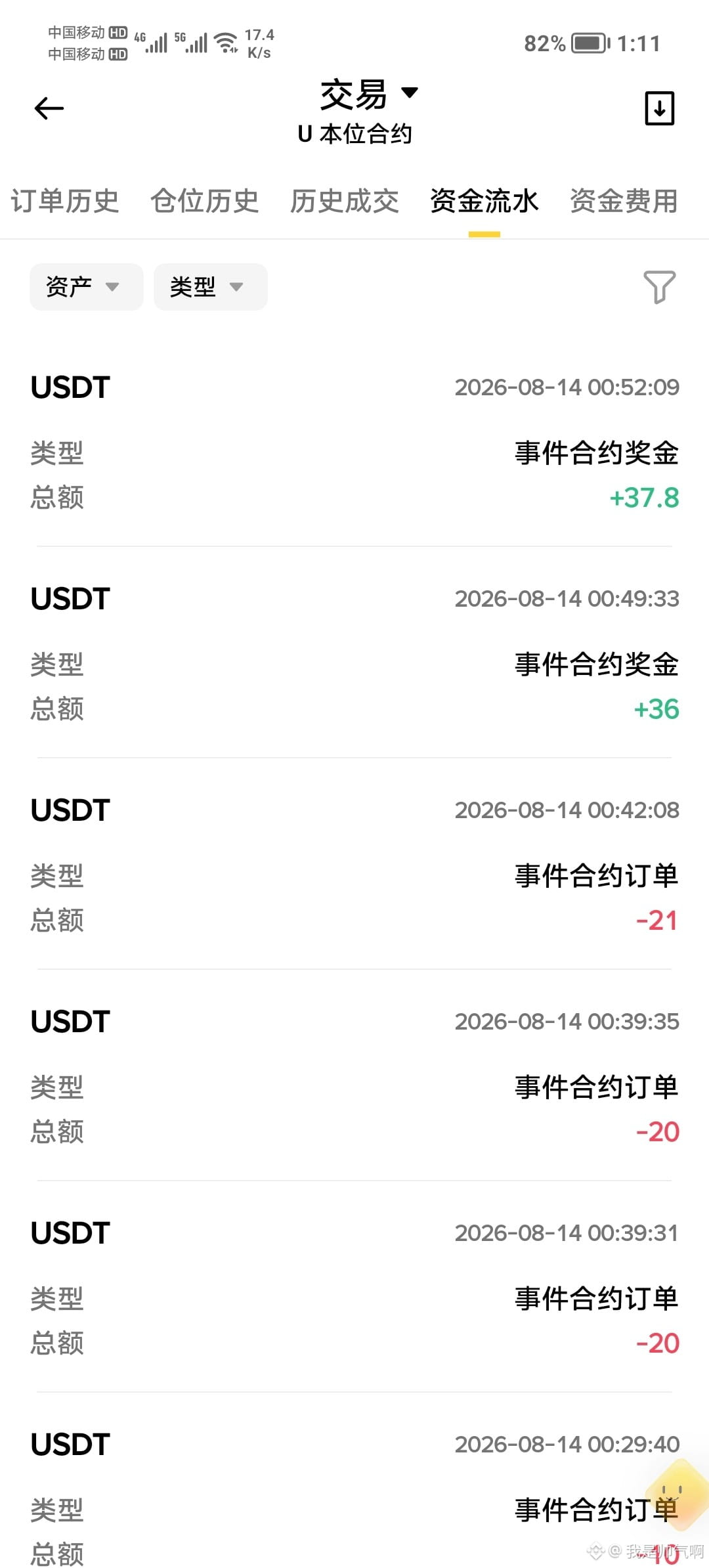
Task: Tap the download export icon
Action: [659, 108]
